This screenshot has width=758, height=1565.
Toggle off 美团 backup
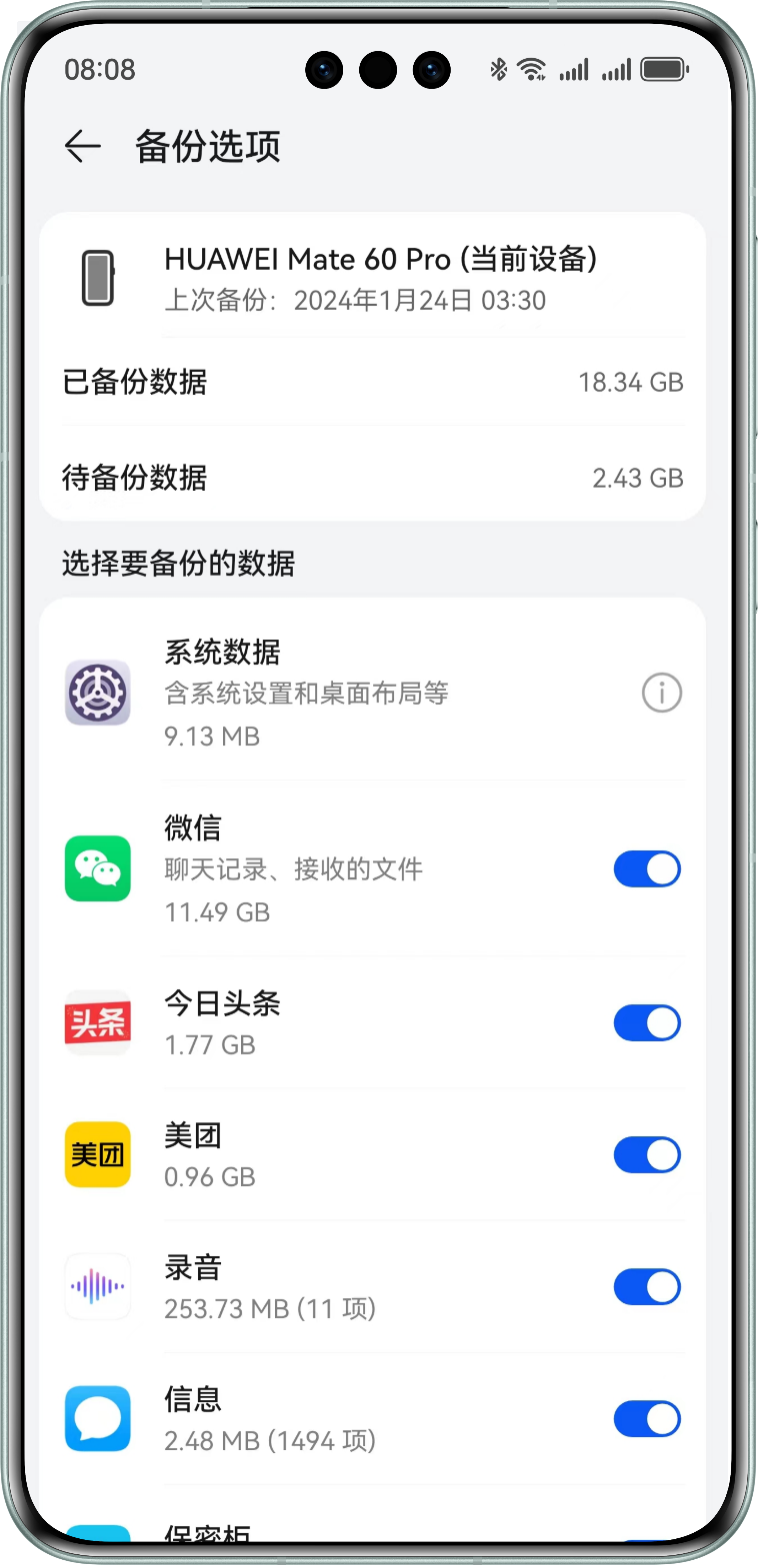647,1155
